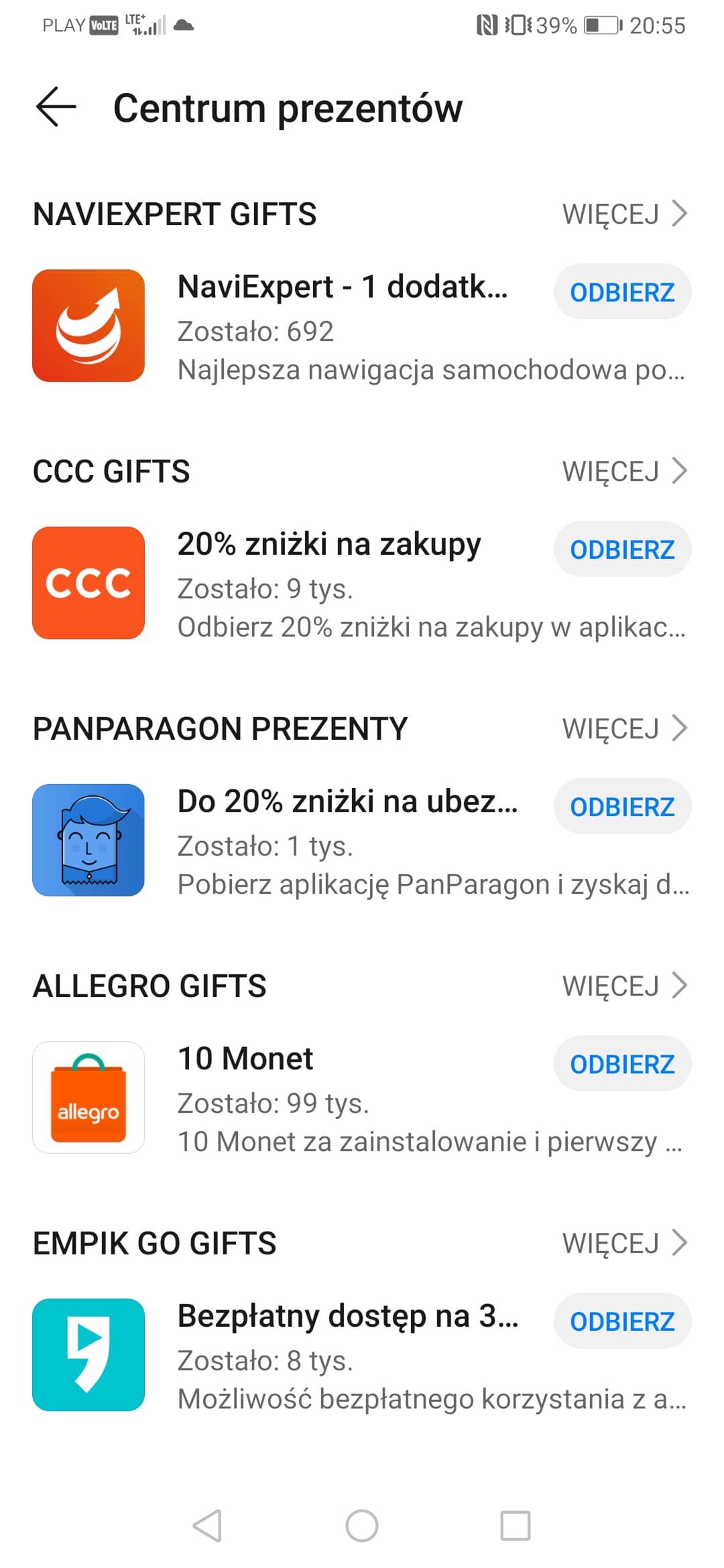Image resolution: width=724 pixels, height=1568 pixels.
Task: View the PanParagon insurance discount gift
Action: [x=362, y=841]
